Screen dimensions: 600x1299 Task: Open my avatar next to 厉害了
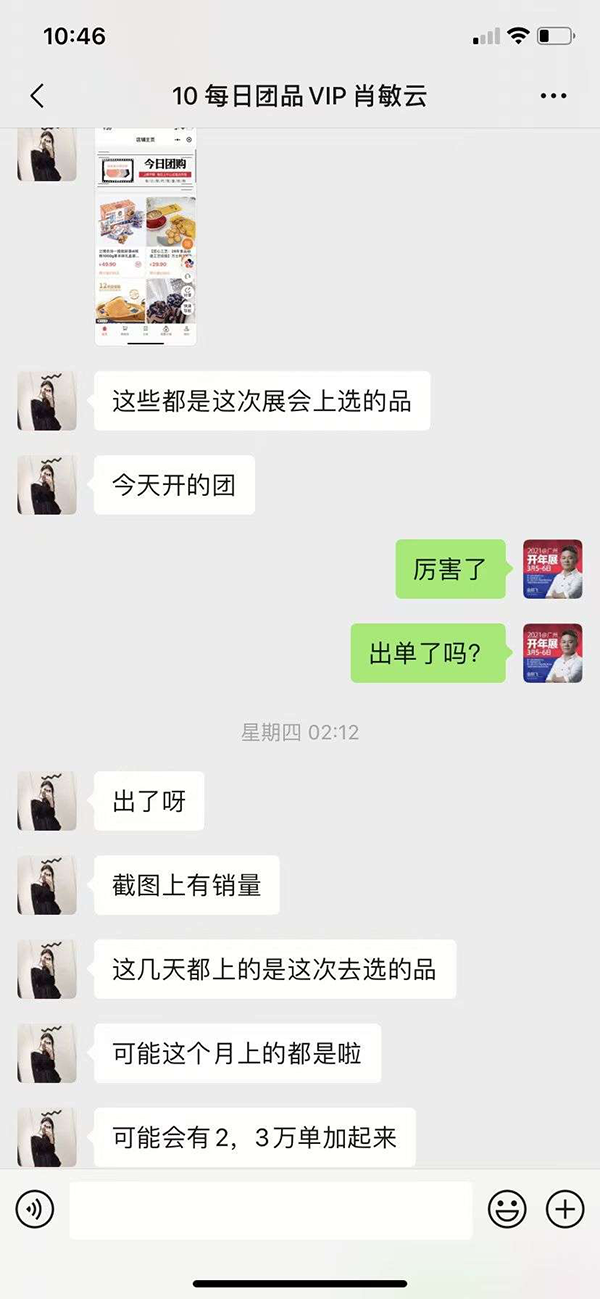(x=552, y=569)
